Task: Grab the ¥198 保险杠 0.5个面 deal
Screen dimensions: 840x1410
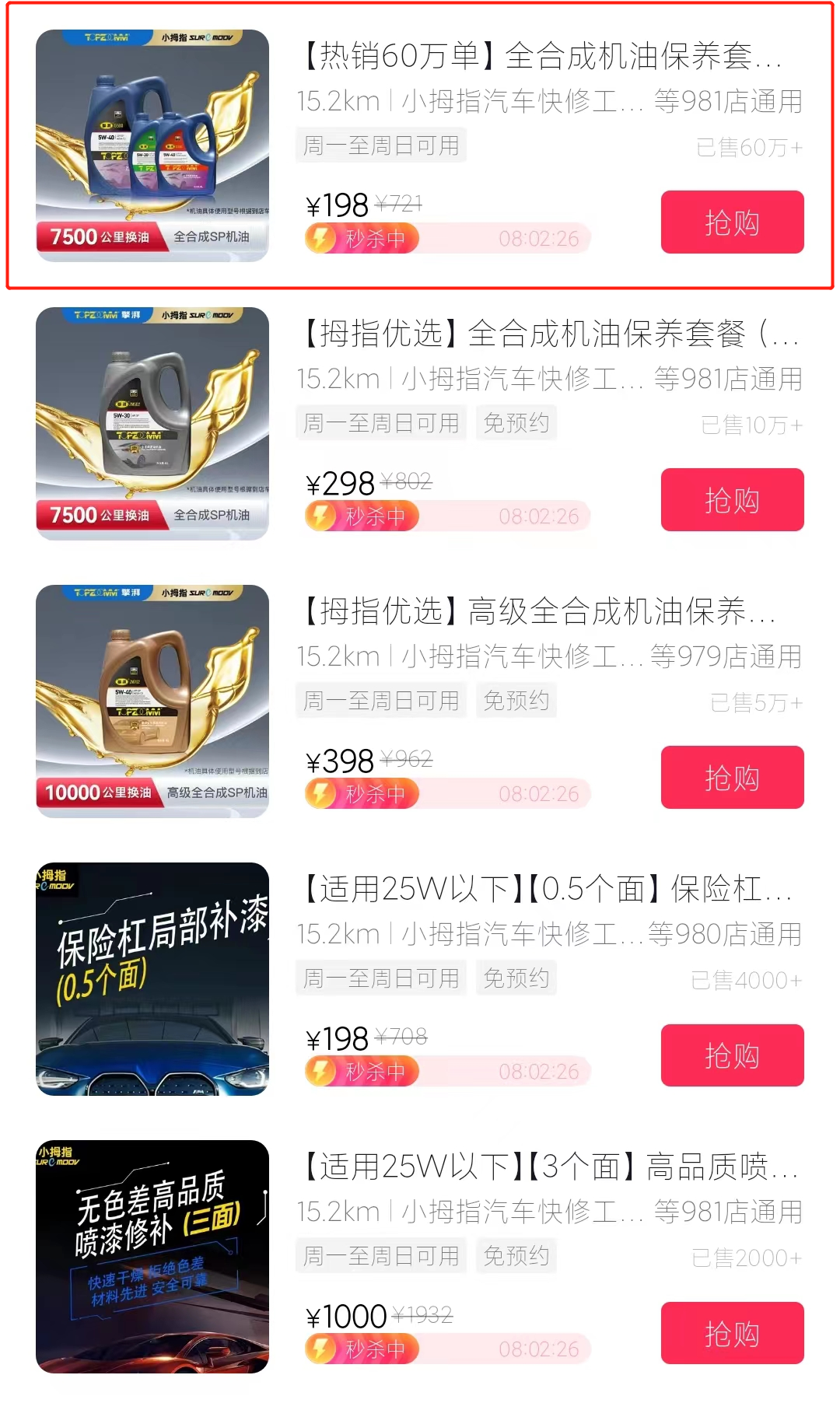Action: coord(732,1055)
